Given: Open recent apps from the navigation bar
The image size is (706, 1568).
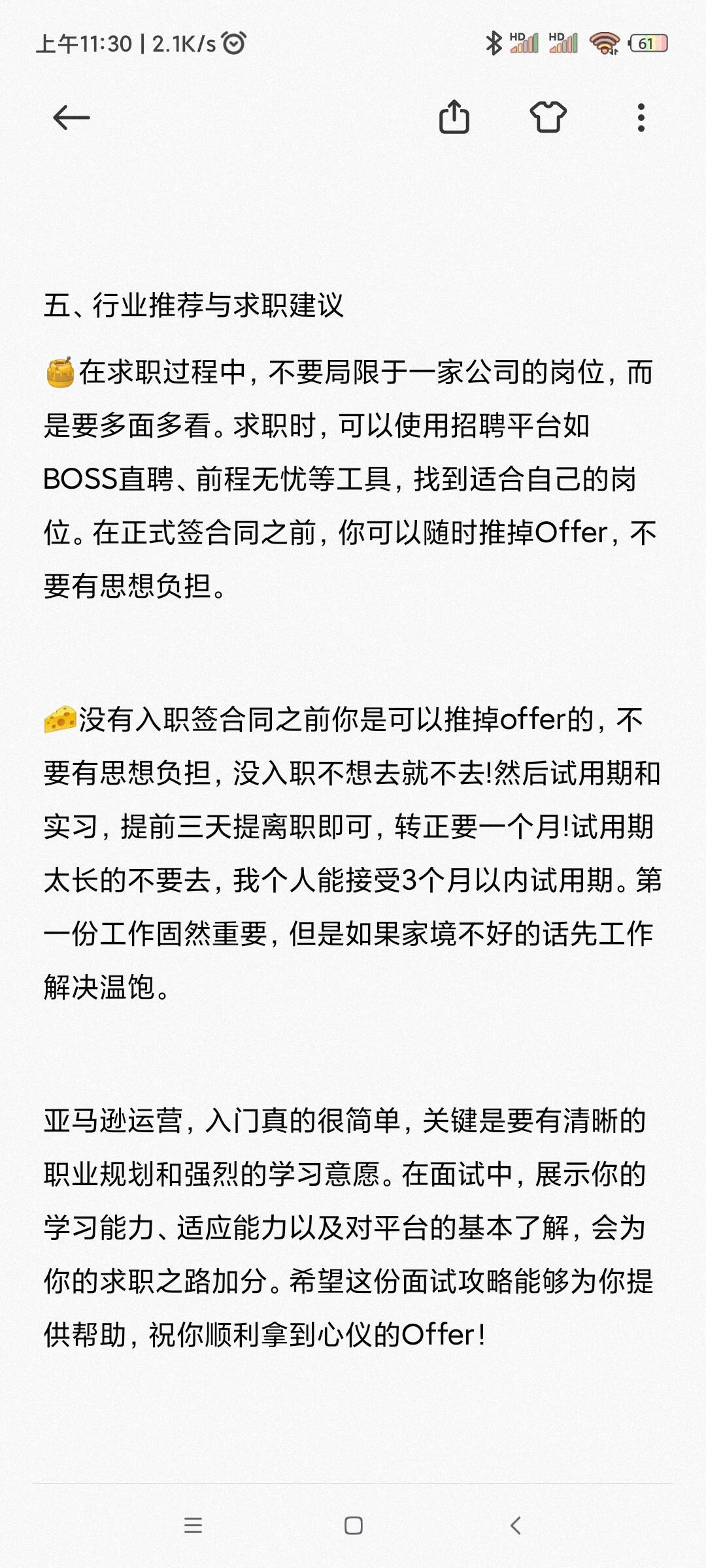Looking at the screenshot, I should (x=193, y=1526).
